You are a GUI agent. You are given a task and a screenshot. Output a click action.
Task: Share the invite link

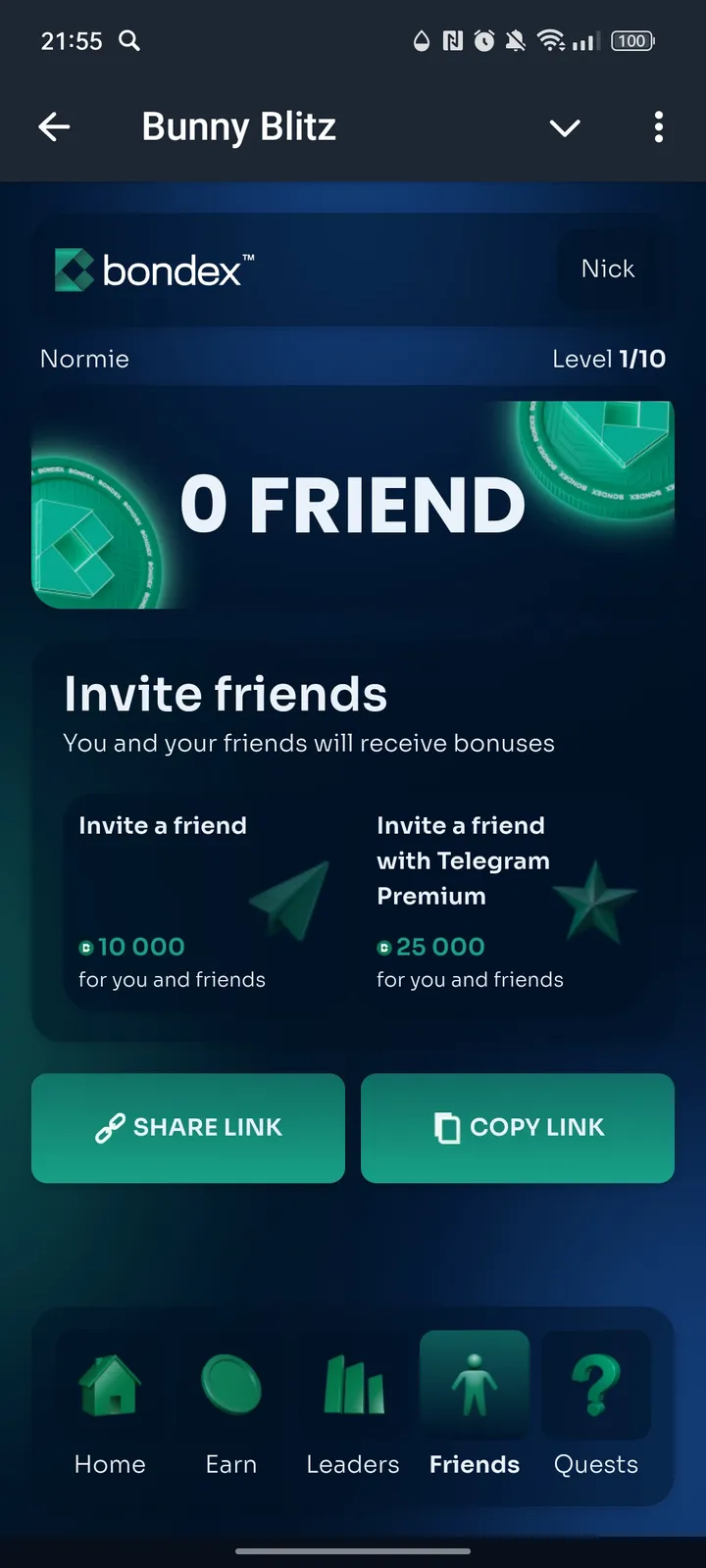188,1127
